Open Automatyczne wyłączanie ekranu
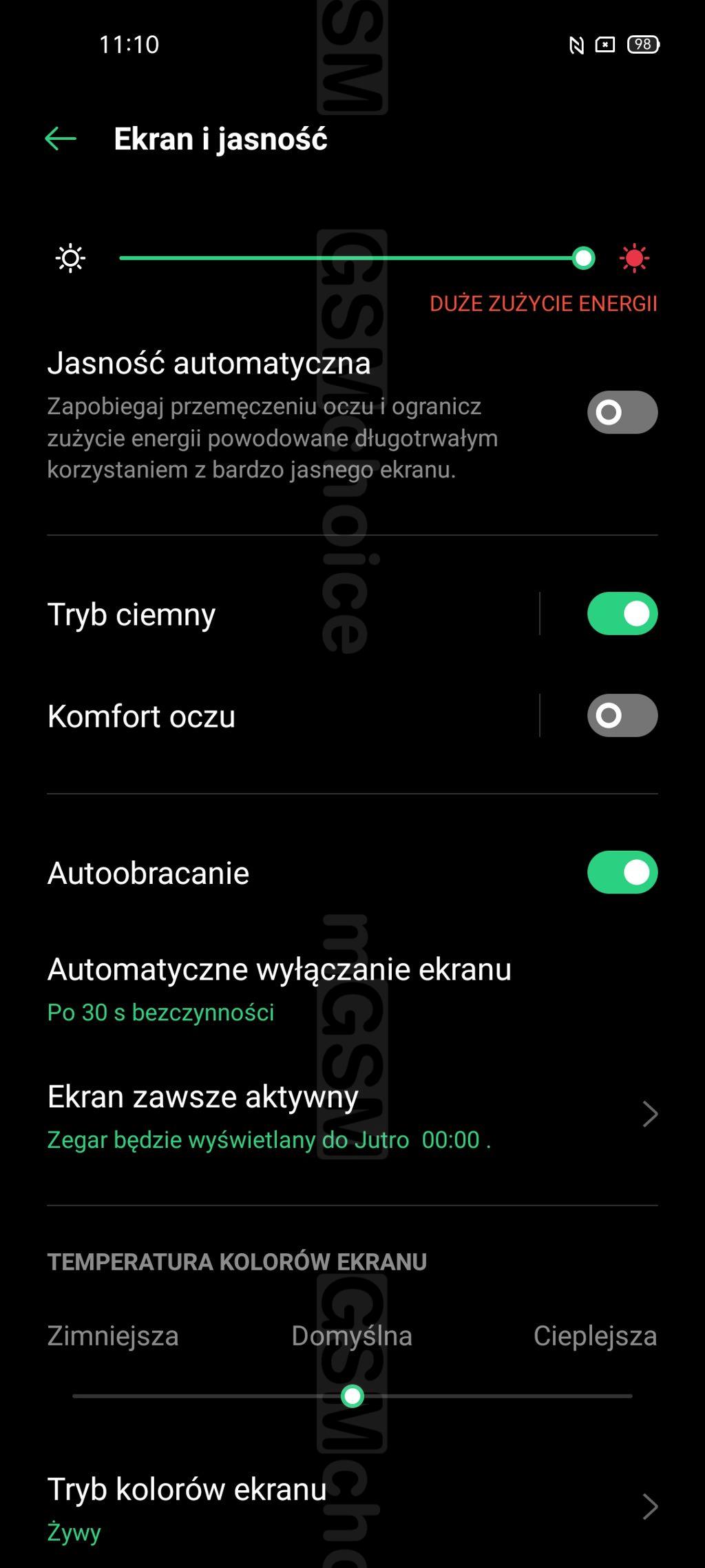 (x=352, y=989)
